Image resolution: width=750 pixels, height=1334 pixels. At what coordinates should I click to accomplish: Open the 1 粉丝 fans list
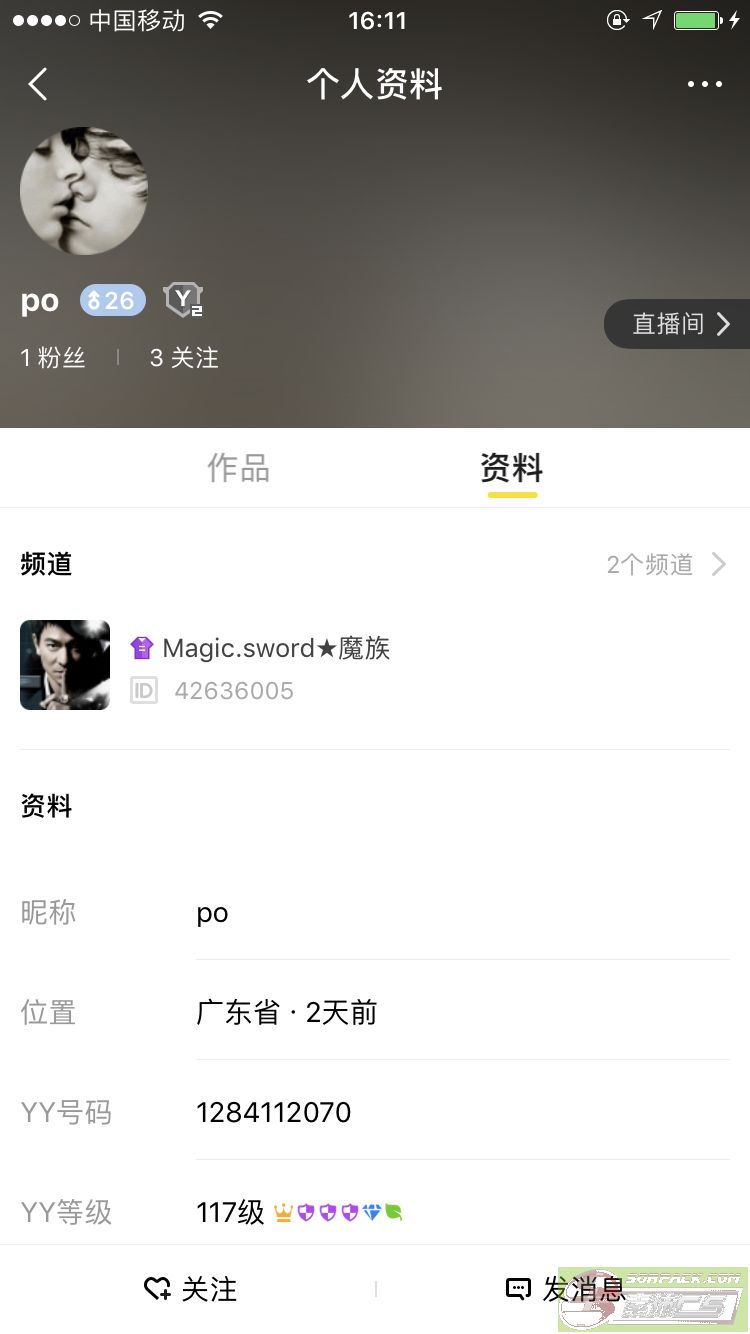tap(53, 358)
